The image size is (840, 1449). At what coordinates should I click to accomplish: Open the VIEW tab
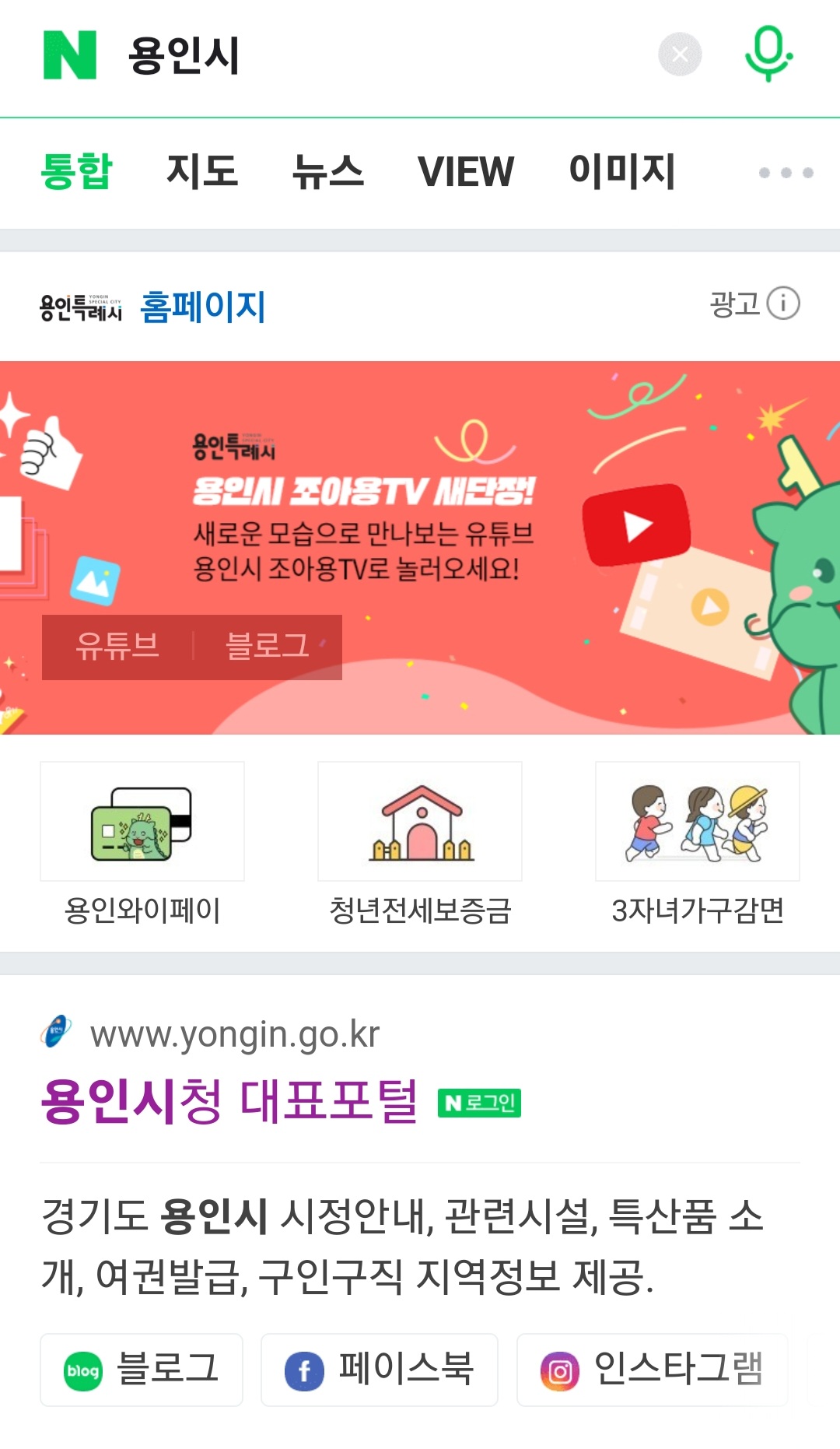coord(465,171)
